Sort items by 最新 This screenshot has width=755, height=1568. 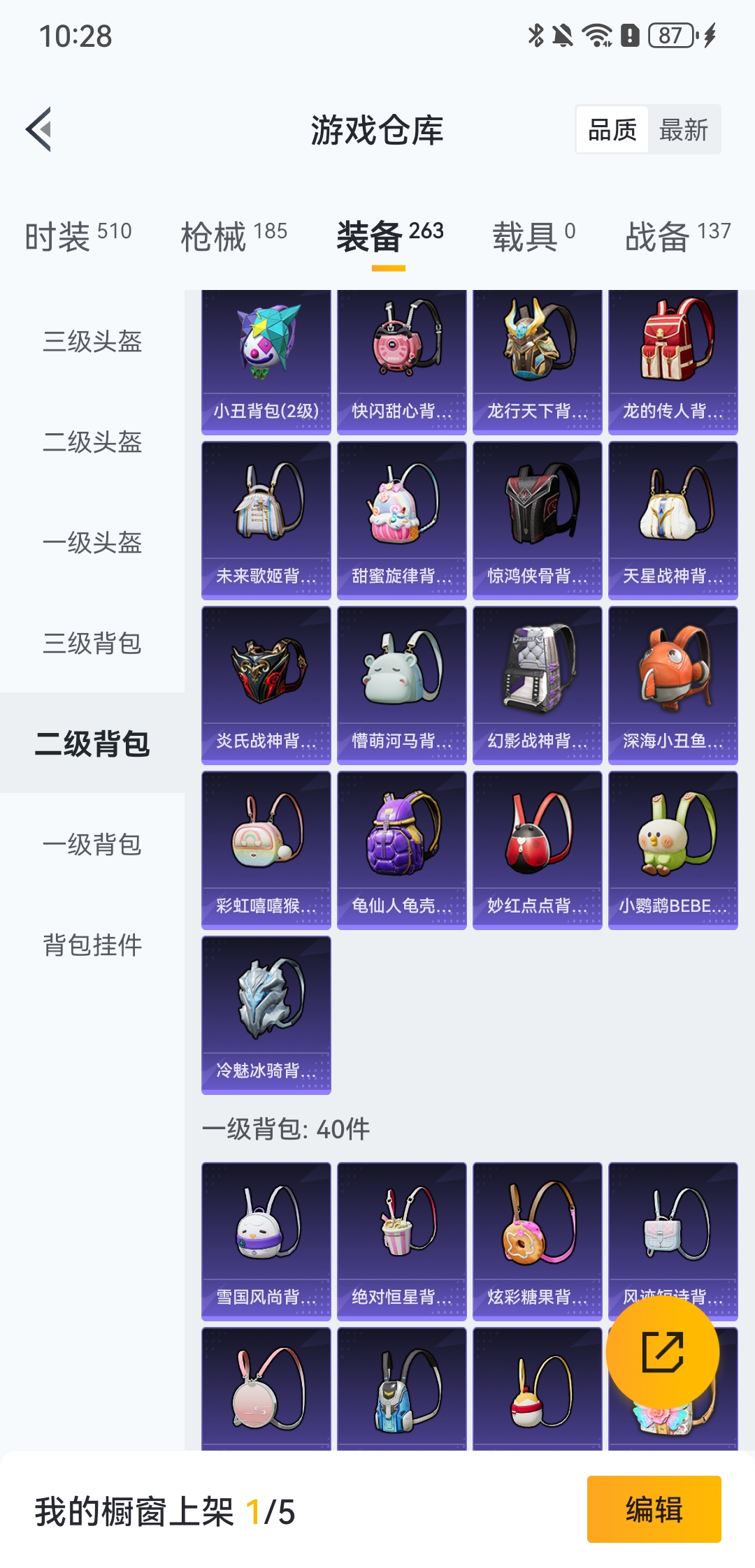click(683, 130)
